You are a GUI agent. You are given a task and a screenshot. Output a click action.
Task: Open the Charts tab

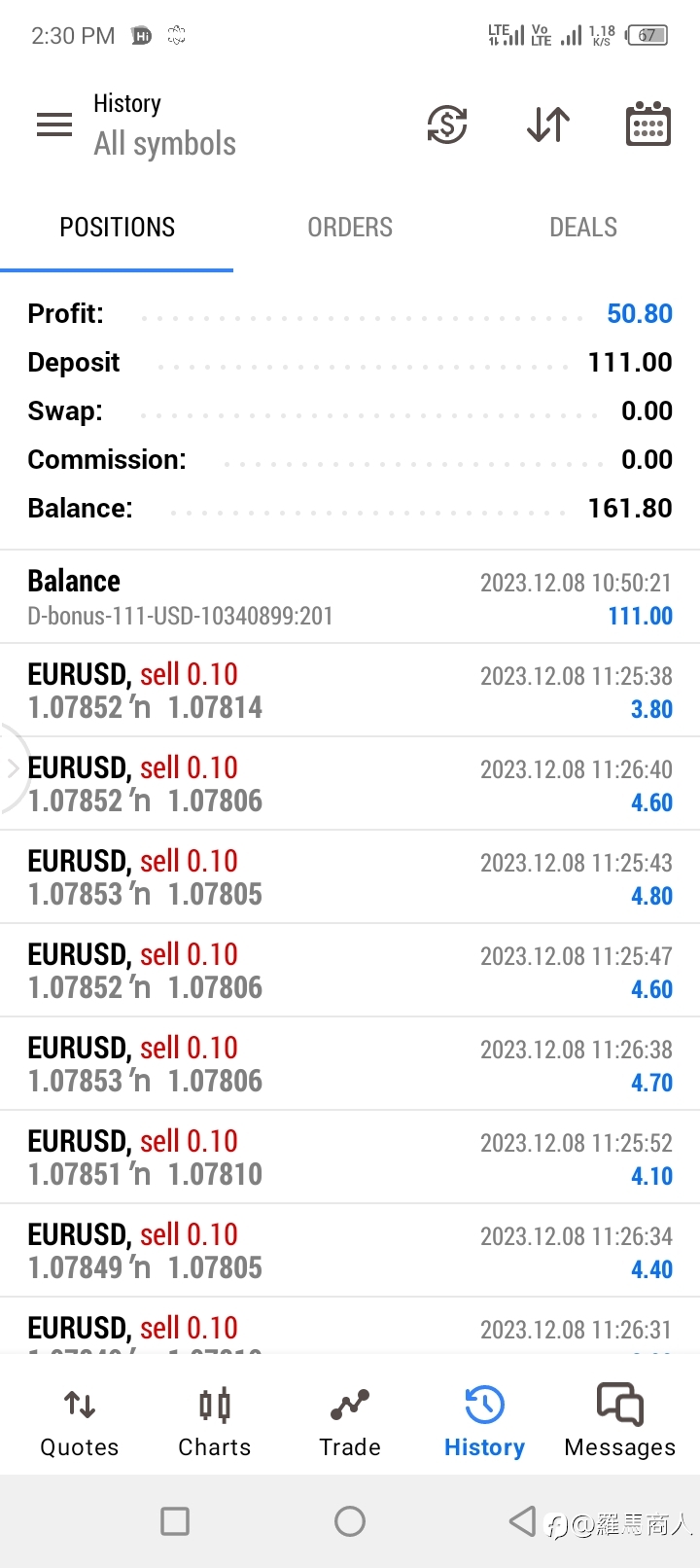point(215,1422)
